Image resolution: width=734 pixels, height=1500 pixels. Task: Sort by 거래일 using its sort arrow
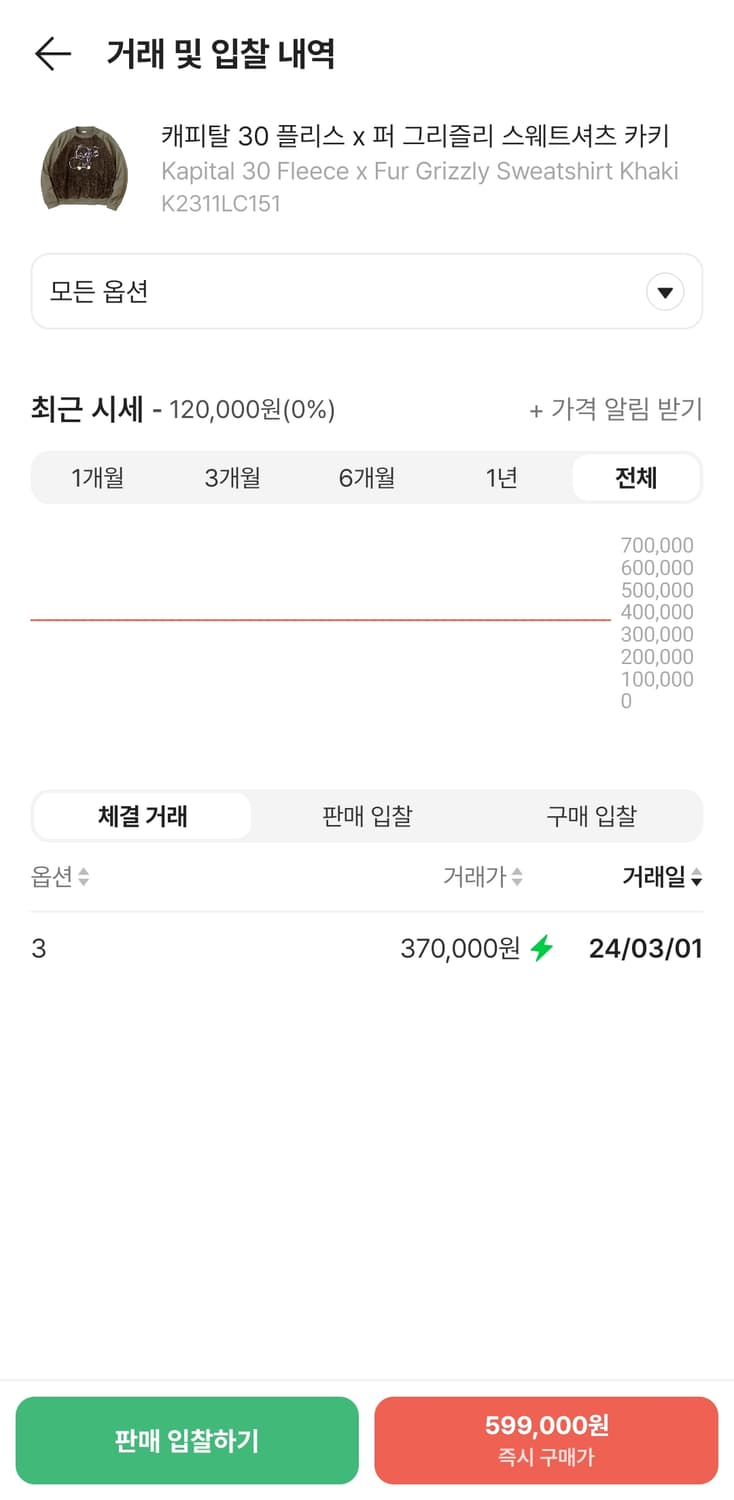coord(698,878)
